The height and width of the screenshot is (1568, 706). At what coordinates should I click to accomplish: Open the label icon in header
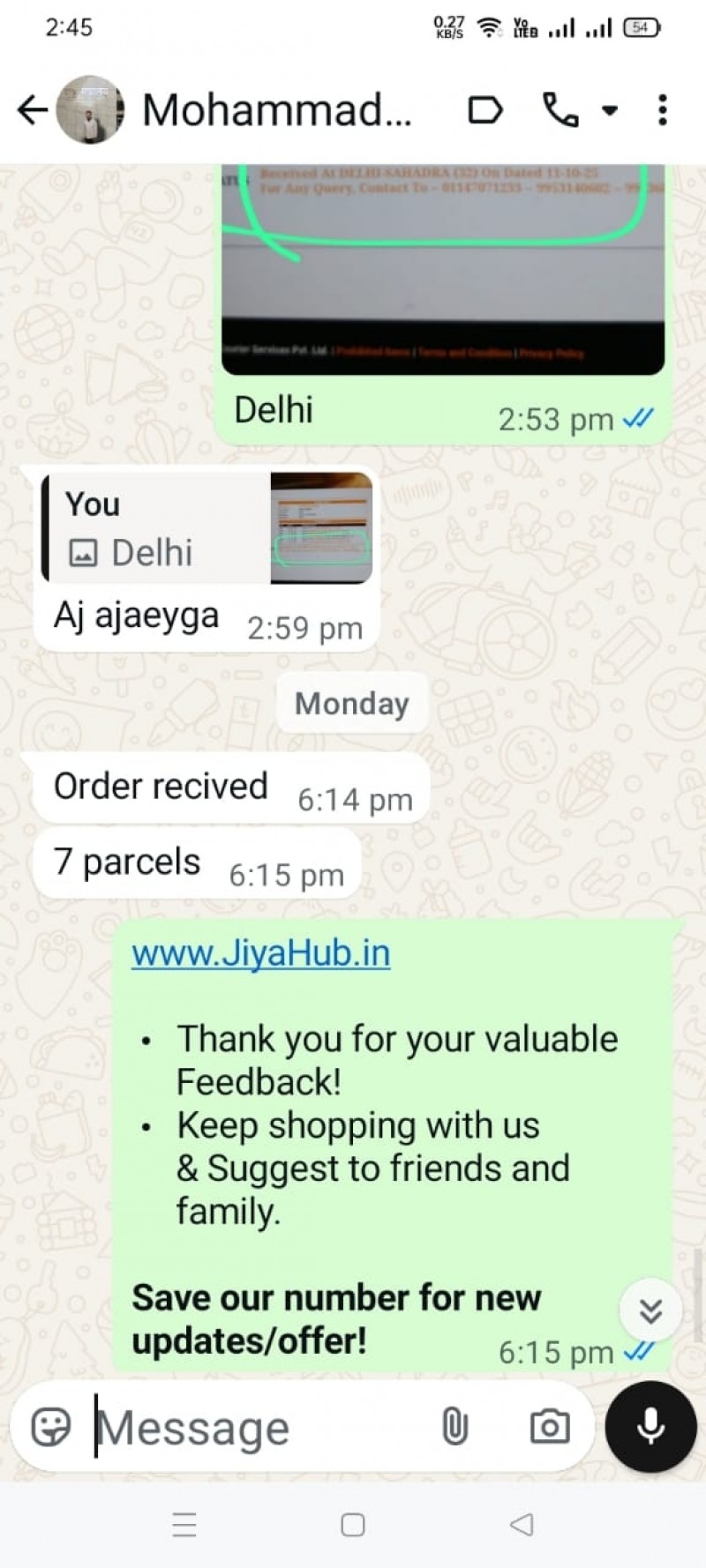pyautogui.click(x=484, y=110)
